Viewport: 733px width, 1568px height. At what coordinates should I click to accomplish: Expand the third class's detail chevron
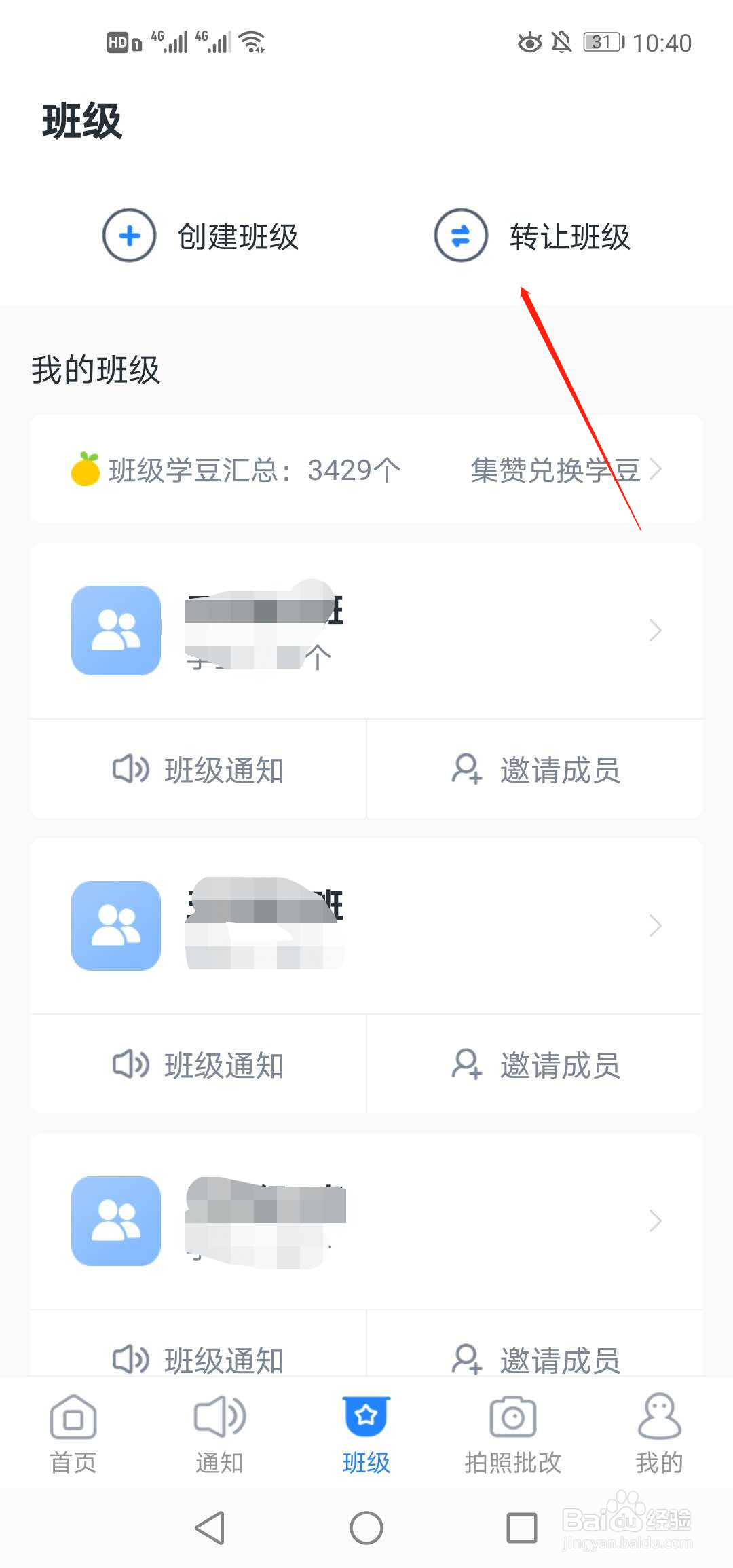[654, 1221]
